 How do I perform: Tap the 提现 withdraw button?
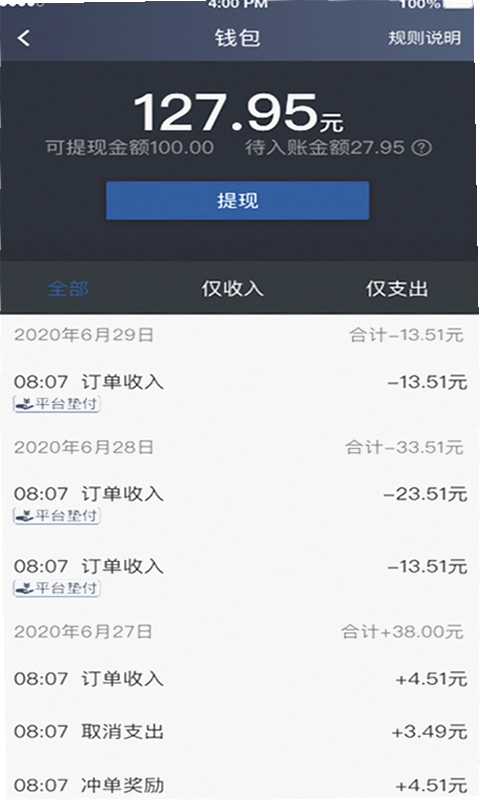[x=237, y=201]
